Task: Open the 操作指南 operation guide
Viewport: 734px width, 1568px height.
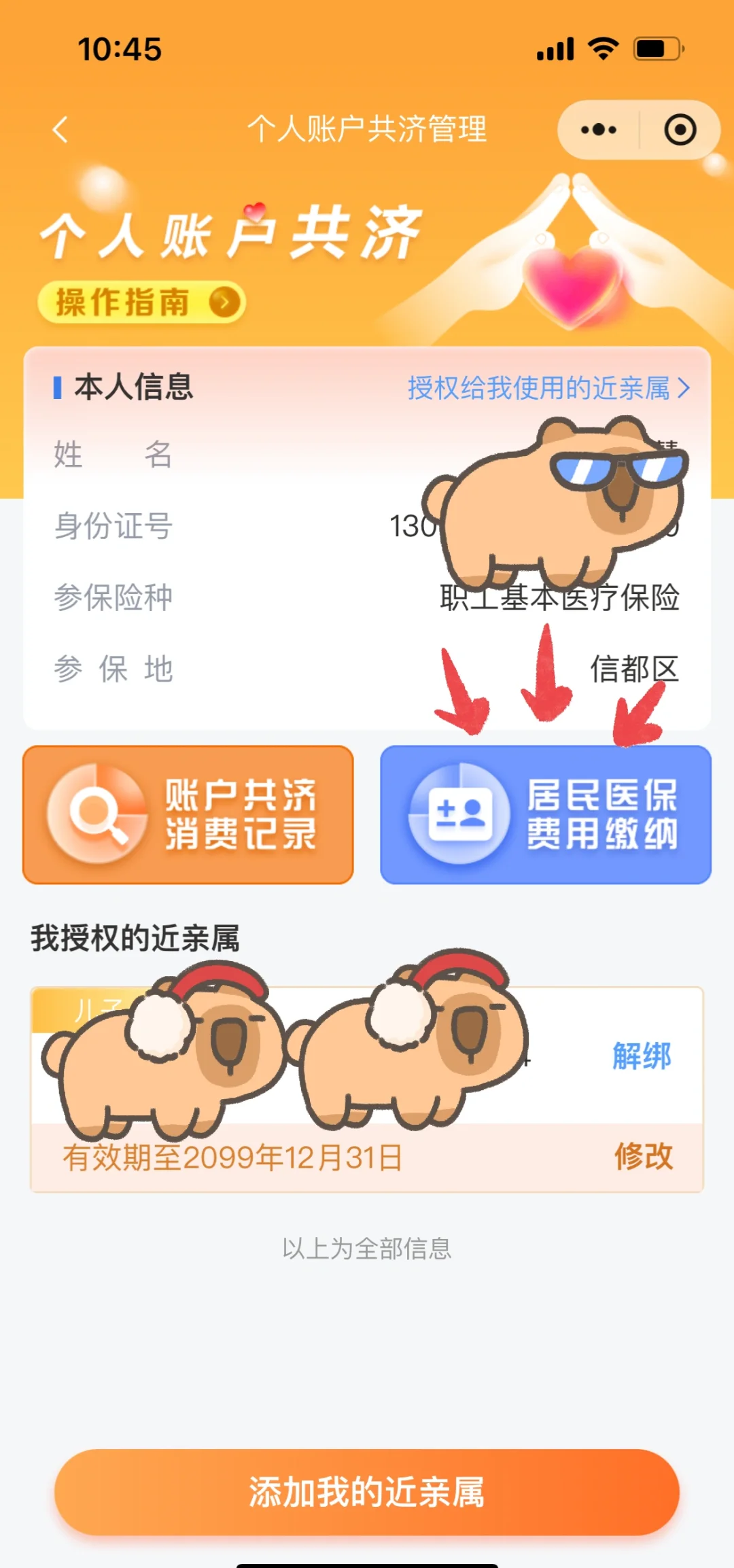Action: tap(141, 302)
